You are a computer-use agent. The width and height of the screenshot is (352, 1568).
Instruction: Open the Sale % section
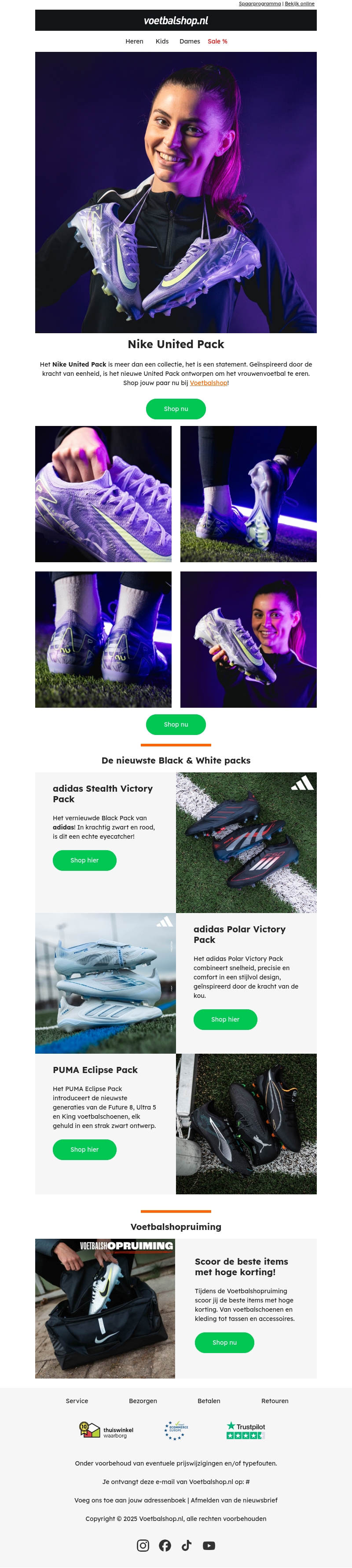(x=217, y=41)
